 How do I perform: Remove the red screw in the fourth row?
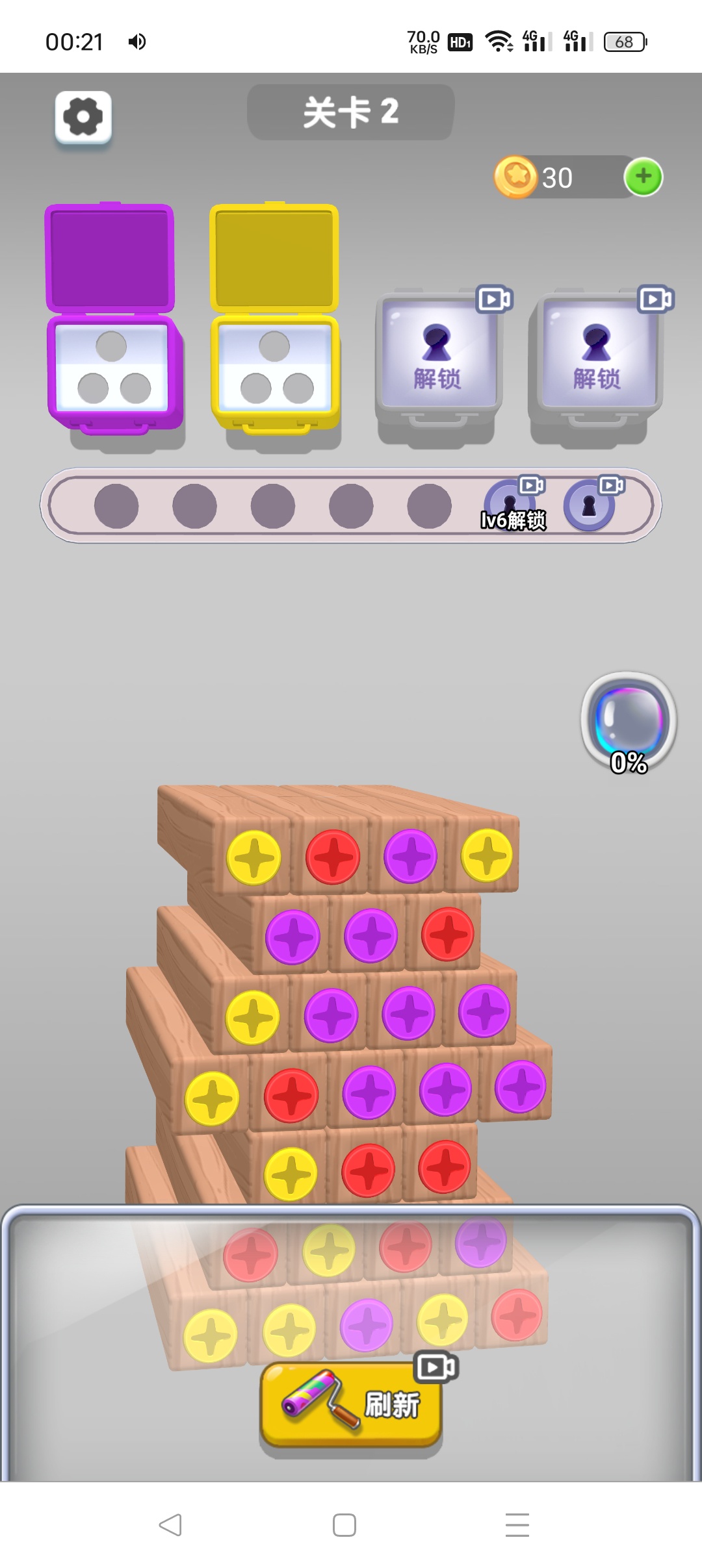291,1096
